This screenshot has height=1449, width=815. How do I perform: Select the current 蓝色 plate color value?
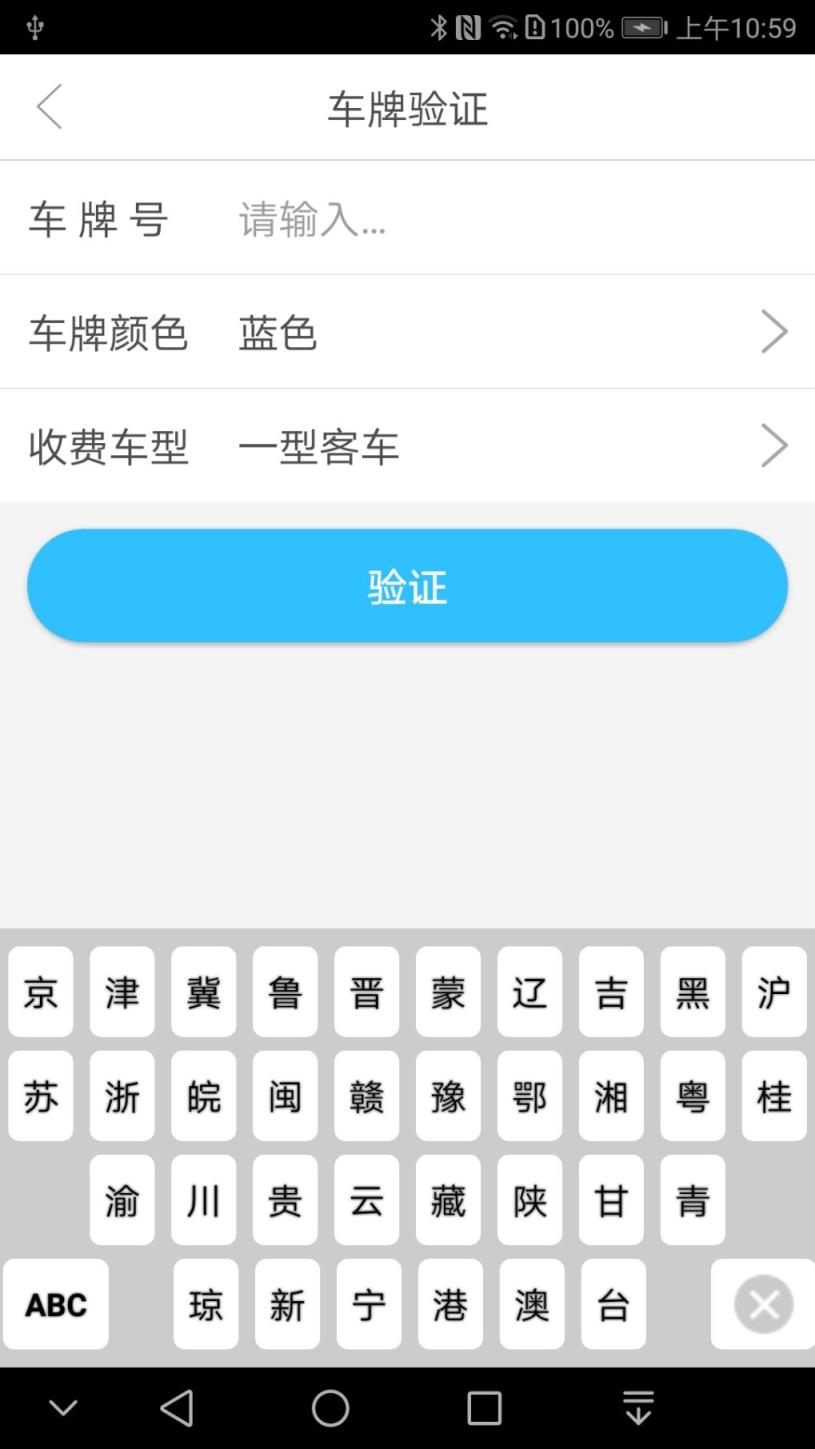[x=278, y=333]
